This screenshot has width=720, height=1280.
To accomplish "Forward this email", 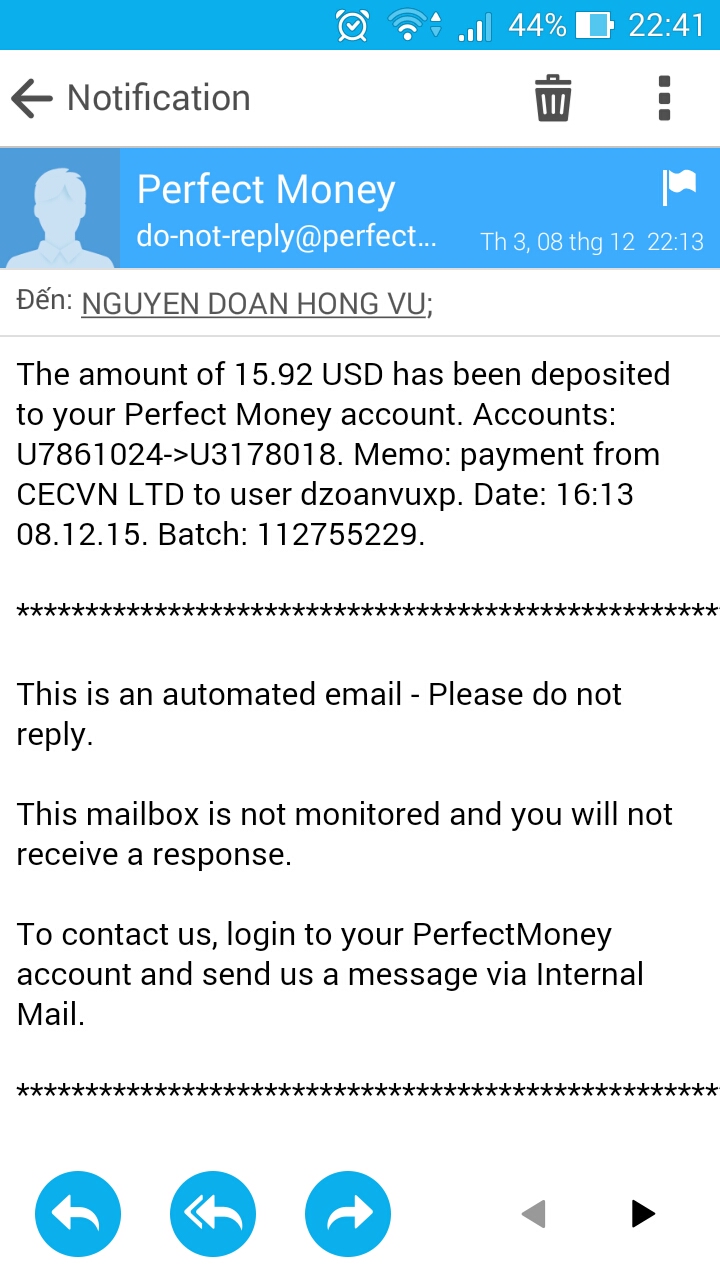I will [x=348, y=1214].
